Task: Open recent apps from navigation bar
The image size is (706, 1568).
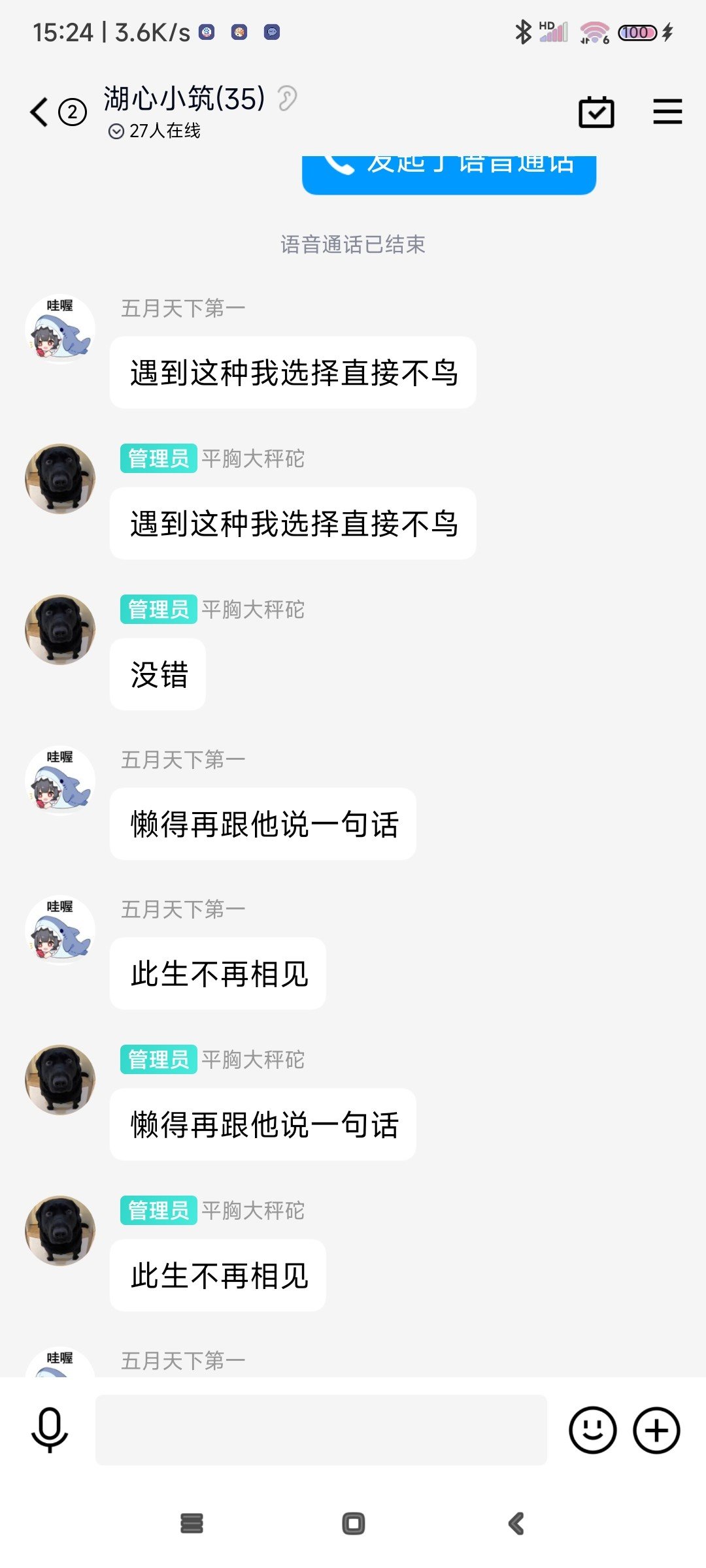Action: click(192, 1524)
